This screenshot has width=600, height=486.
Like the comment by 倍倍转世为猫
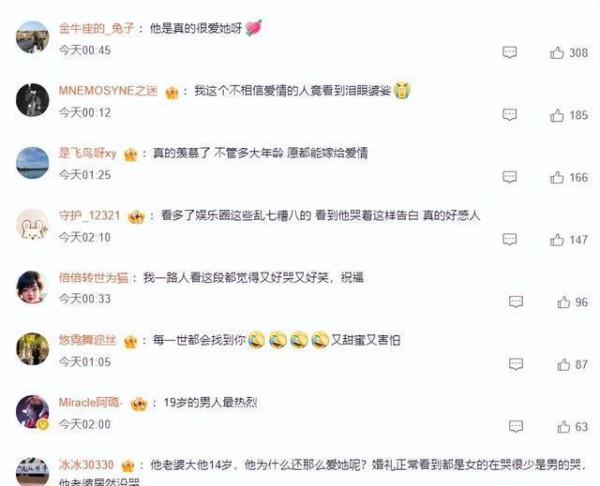[563, 301]
